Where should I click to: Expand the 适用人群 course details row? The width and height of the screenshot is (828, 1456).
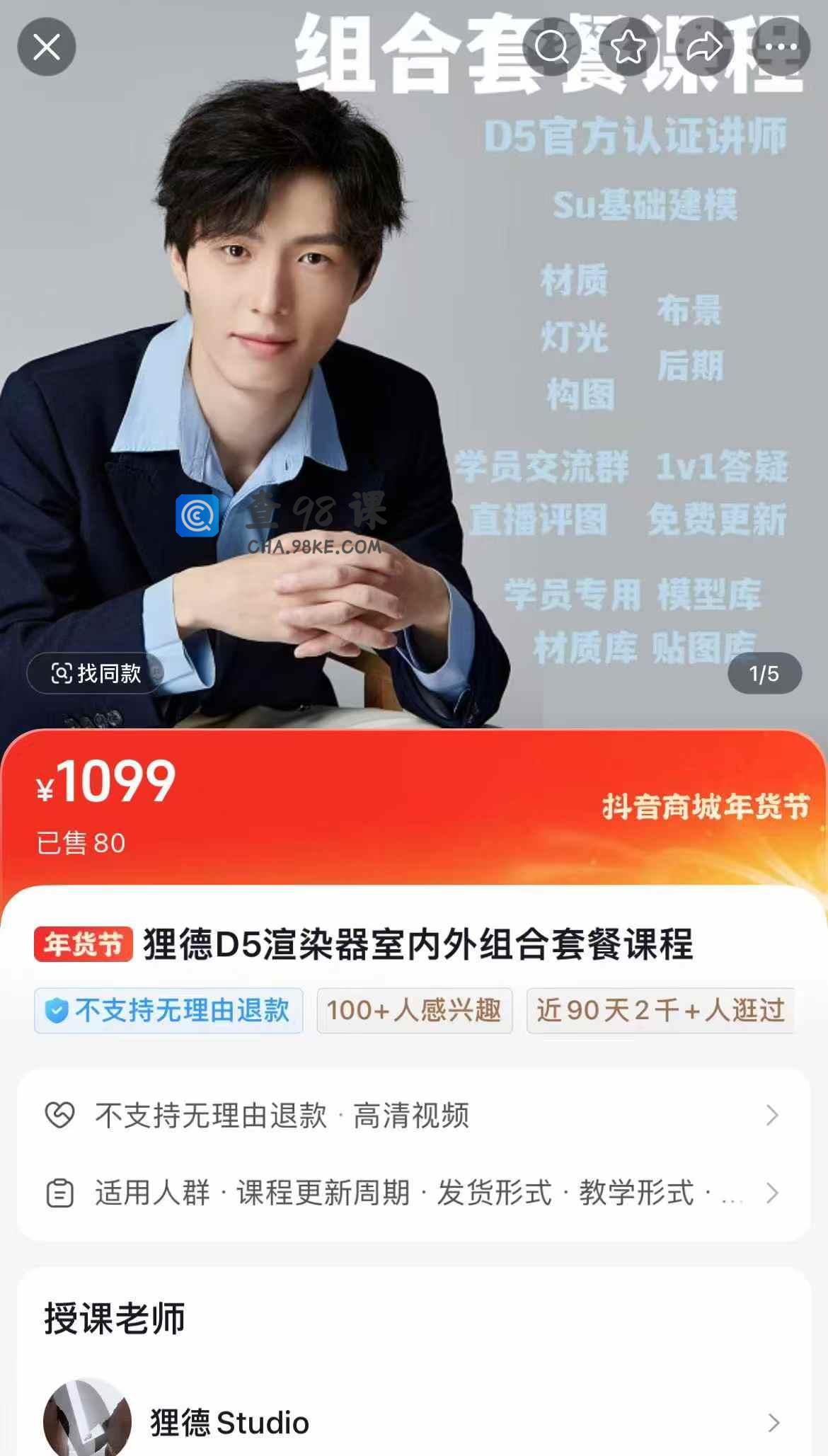click(x=413, y=1193)
